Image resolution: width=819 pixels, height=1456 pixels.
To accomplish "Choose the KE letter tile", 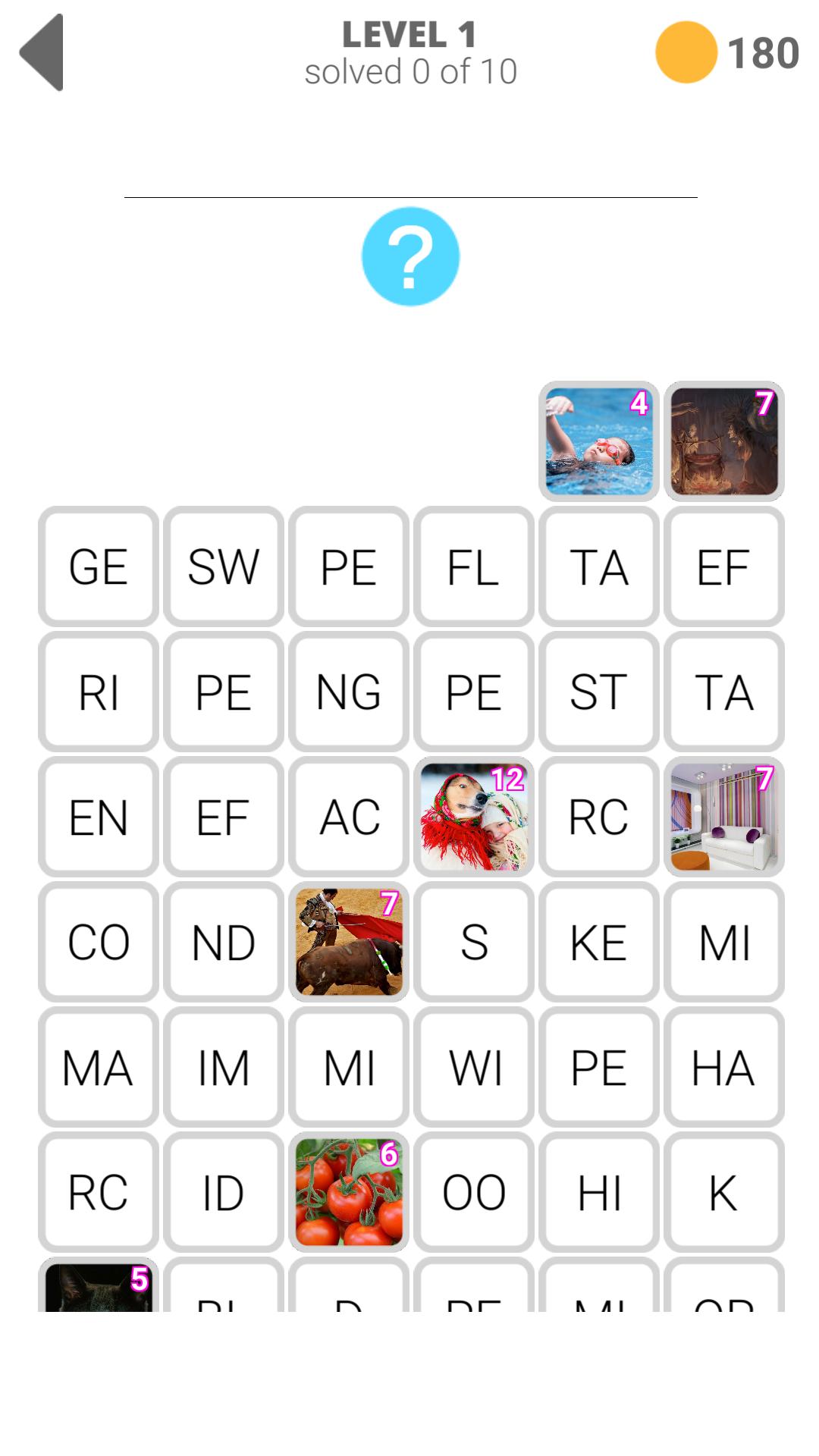I will coord(598,942).
